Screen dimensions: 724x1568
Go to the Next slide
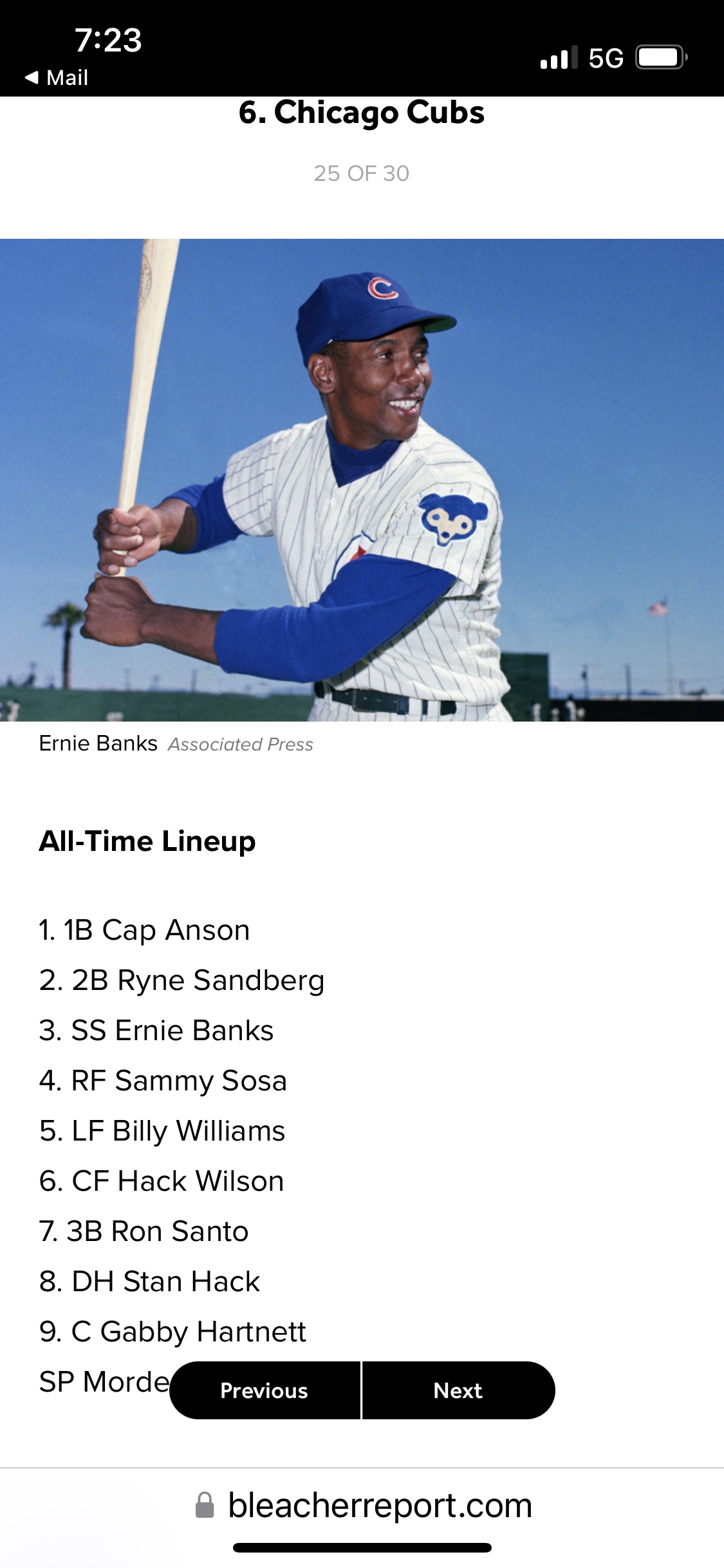458,1390
